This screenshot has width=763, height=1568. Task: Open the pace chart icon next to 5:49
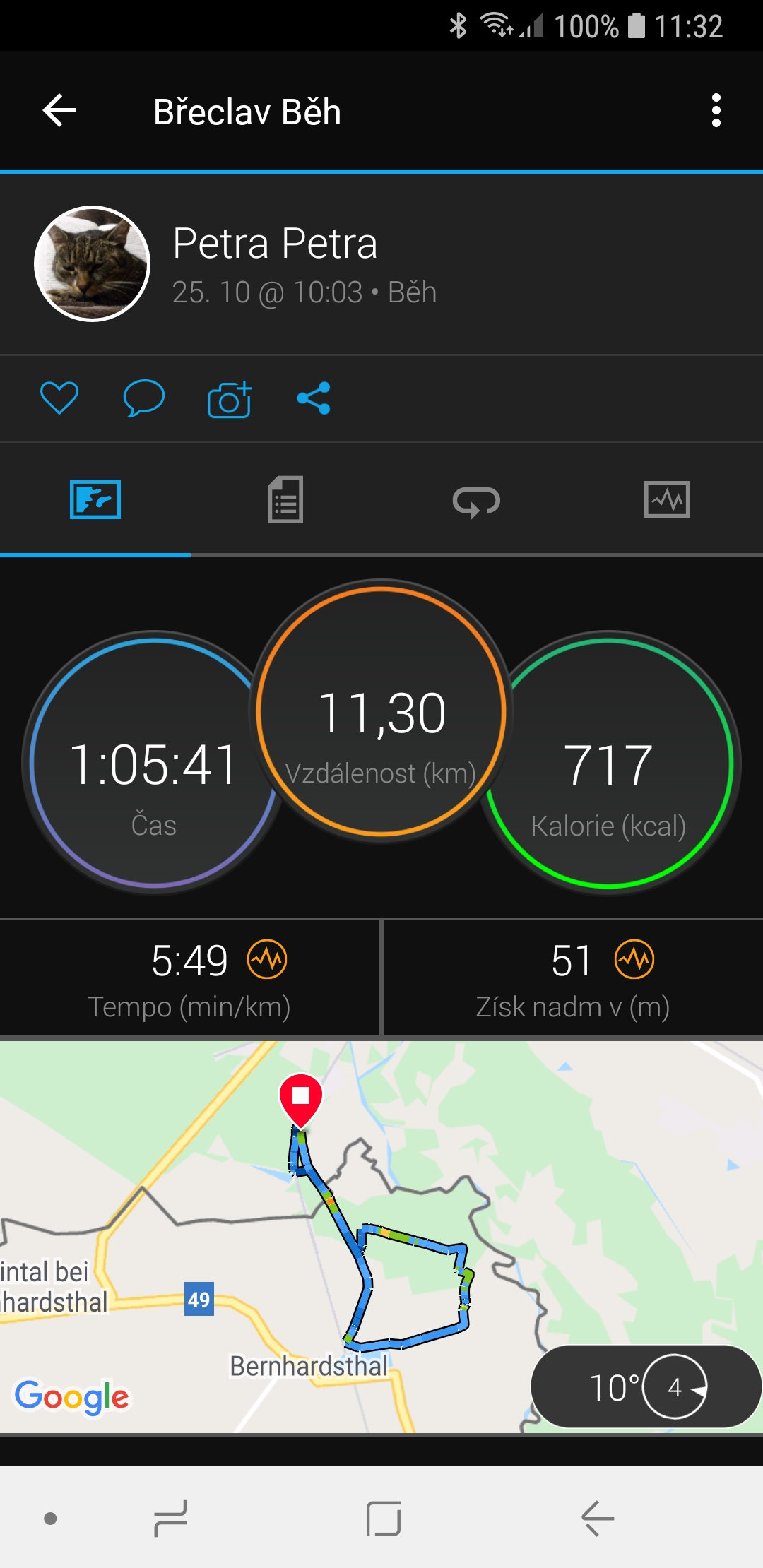click(267, 959)
